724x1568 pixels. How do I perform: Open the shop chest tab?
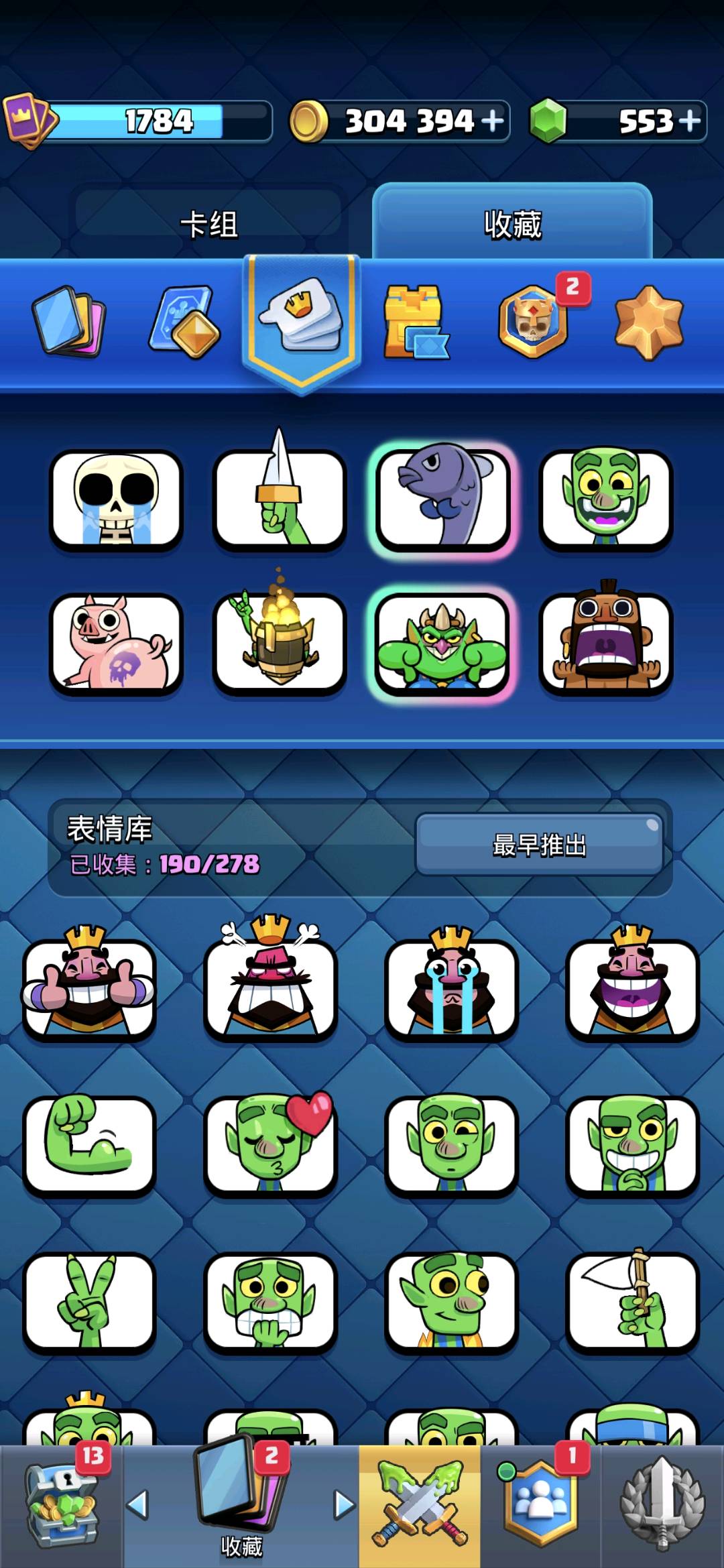(61, 1506)
